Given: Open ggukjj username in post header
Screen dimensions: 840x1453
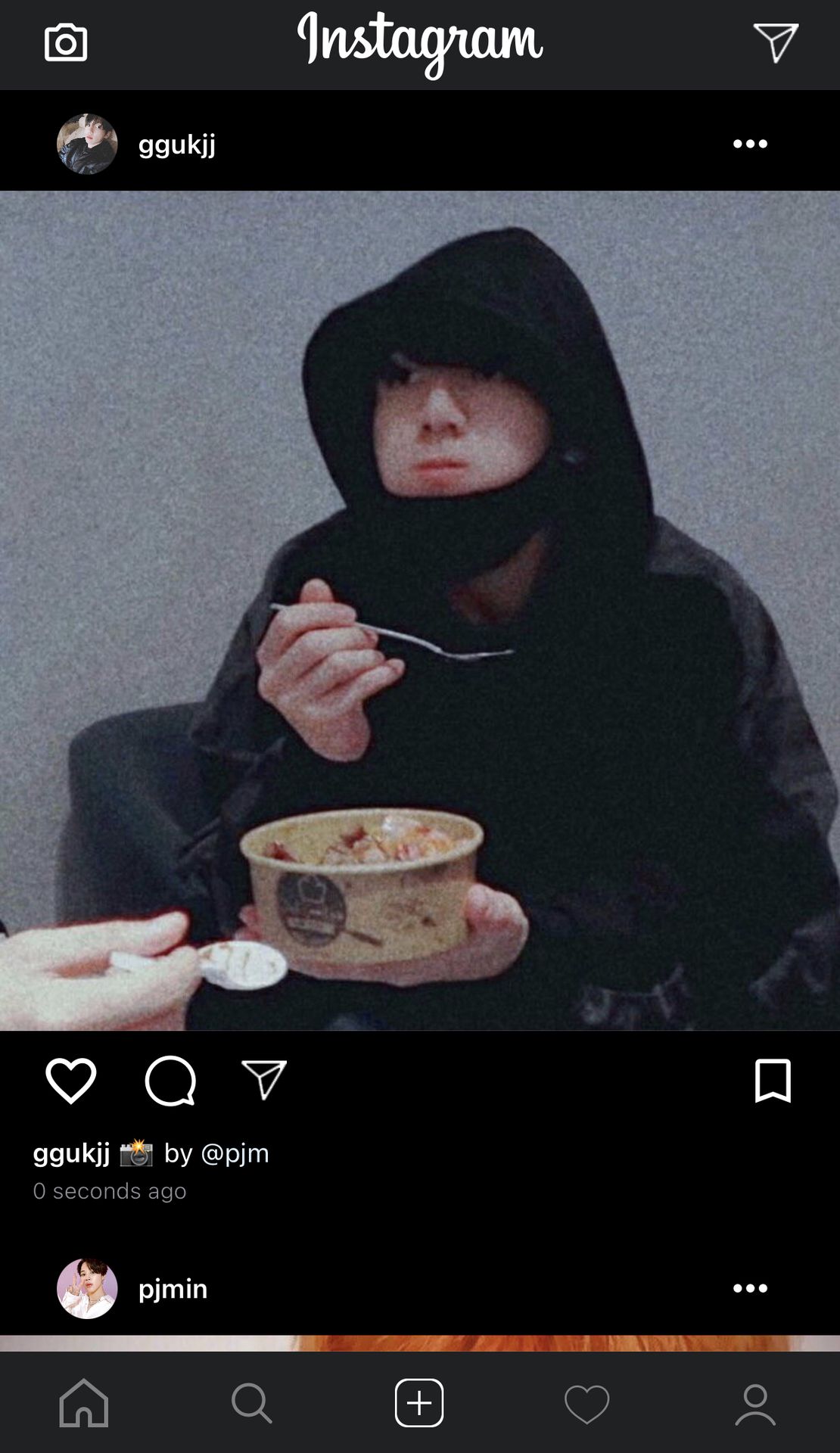Looking at the screenshot, I should pos(176,144).
